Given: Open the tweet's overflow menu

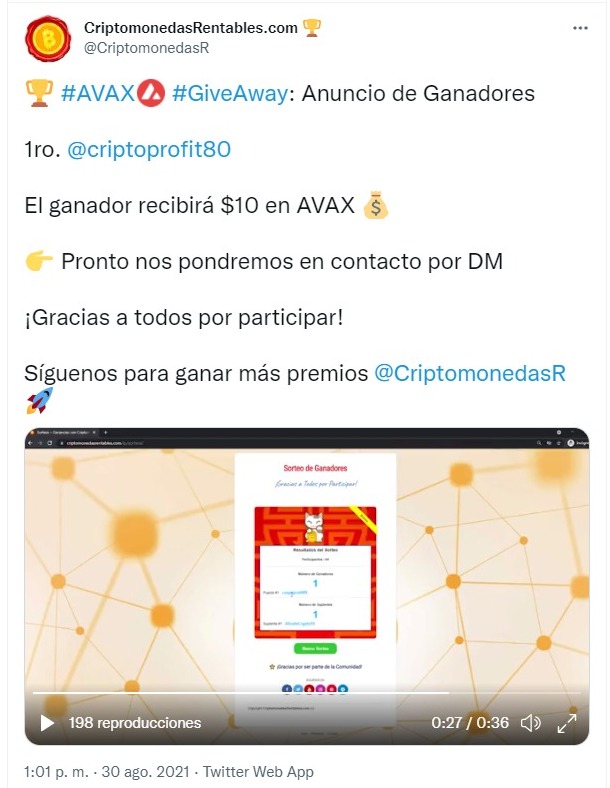Looking at the screenshot, I should point(580,29).
